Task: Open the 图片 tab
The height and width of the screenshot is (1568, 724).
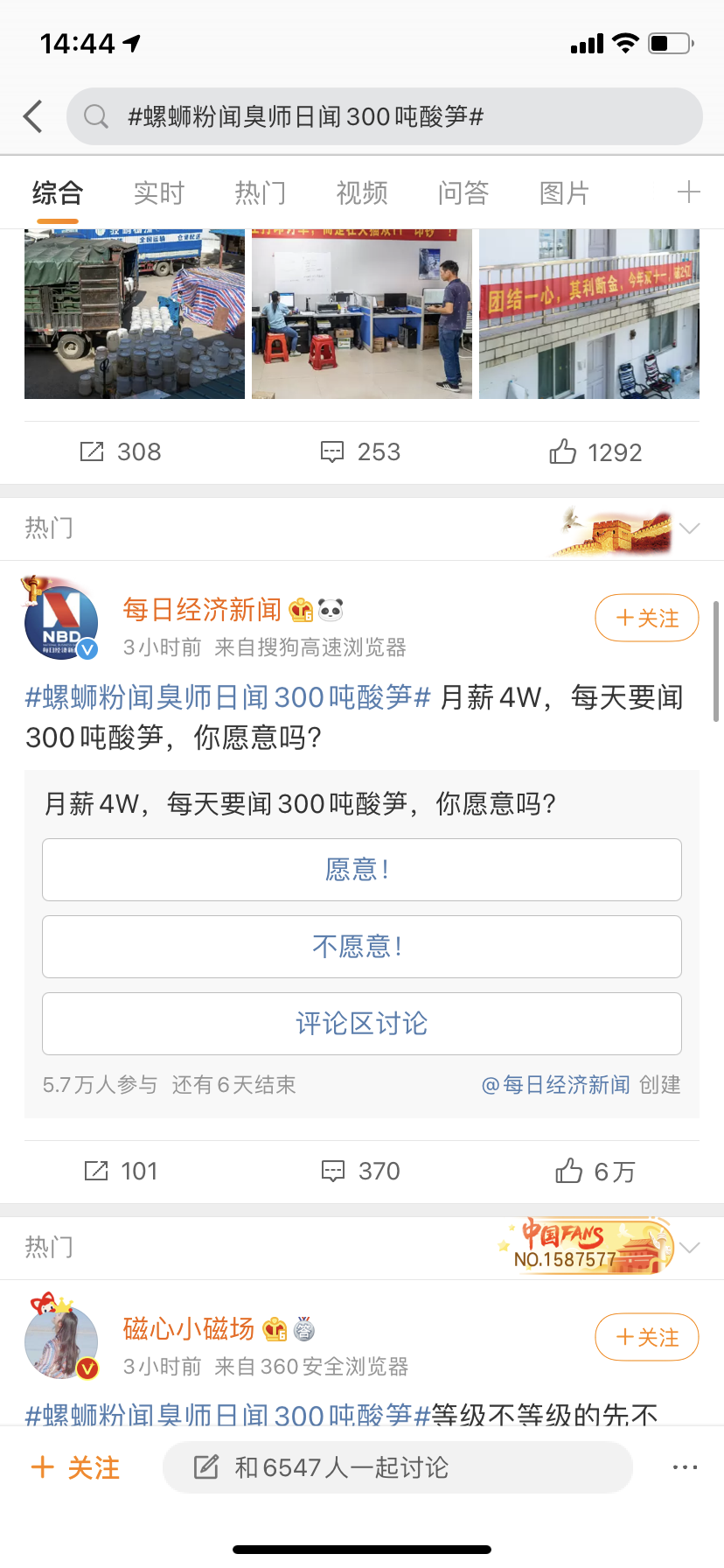Action: click(564, 192)
